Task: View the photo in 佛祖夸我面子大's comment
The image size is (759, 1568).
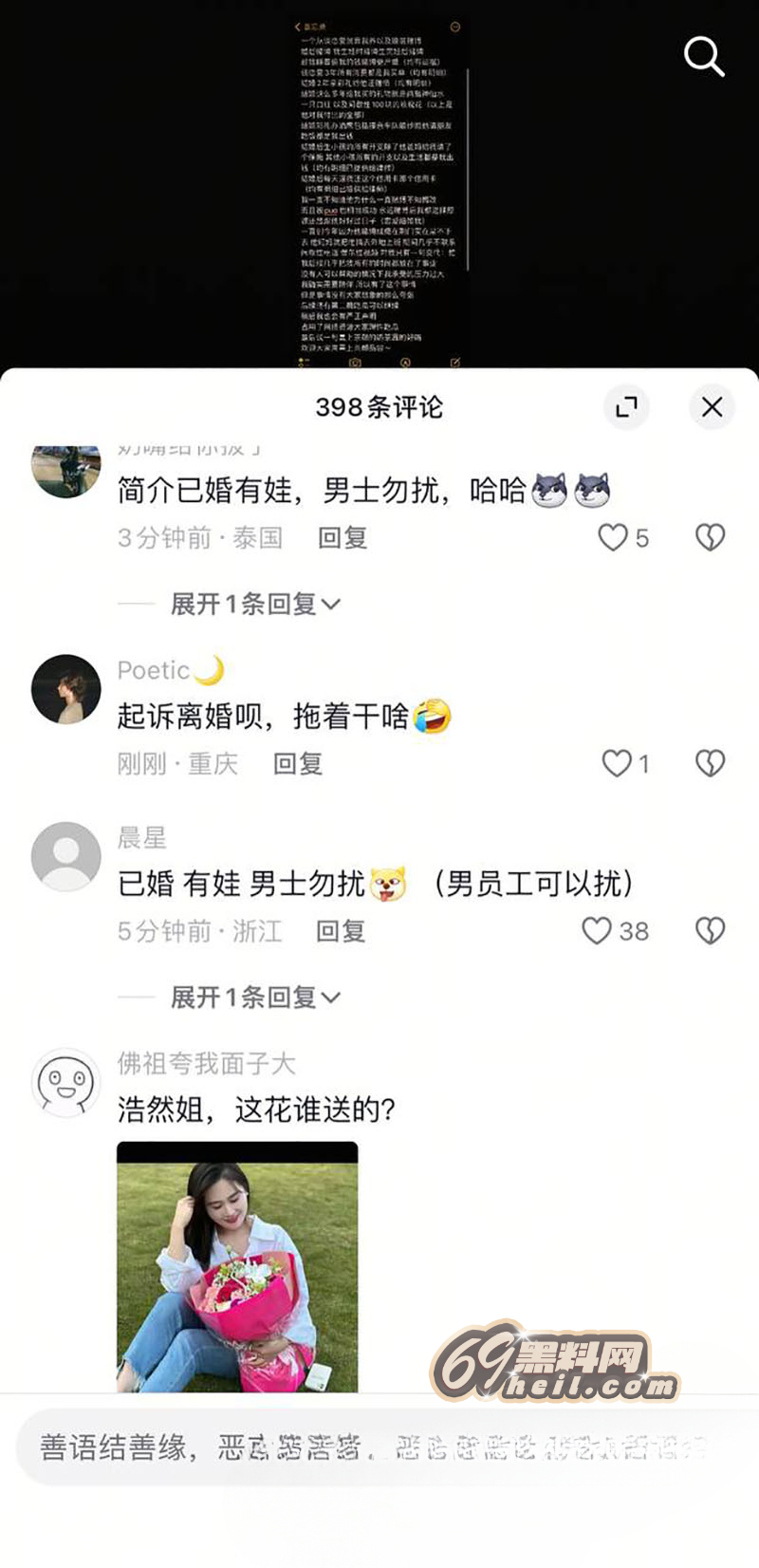Action: pyautogui.click(x=237, y=1266)
